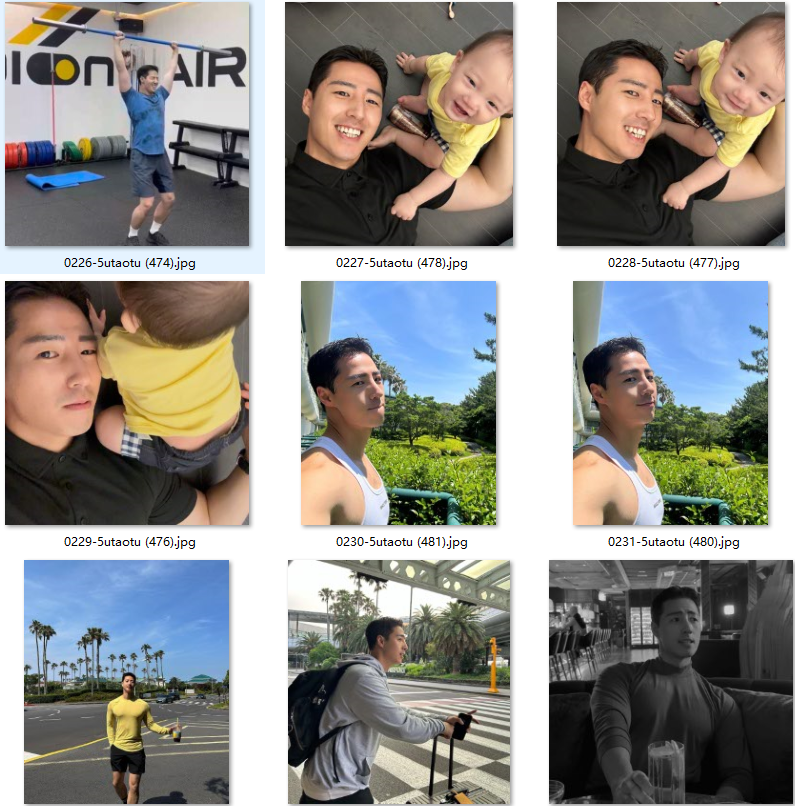Select file 0231-5utaotu (480).jpg
The image size is (795, 806).
click(671, 402)
